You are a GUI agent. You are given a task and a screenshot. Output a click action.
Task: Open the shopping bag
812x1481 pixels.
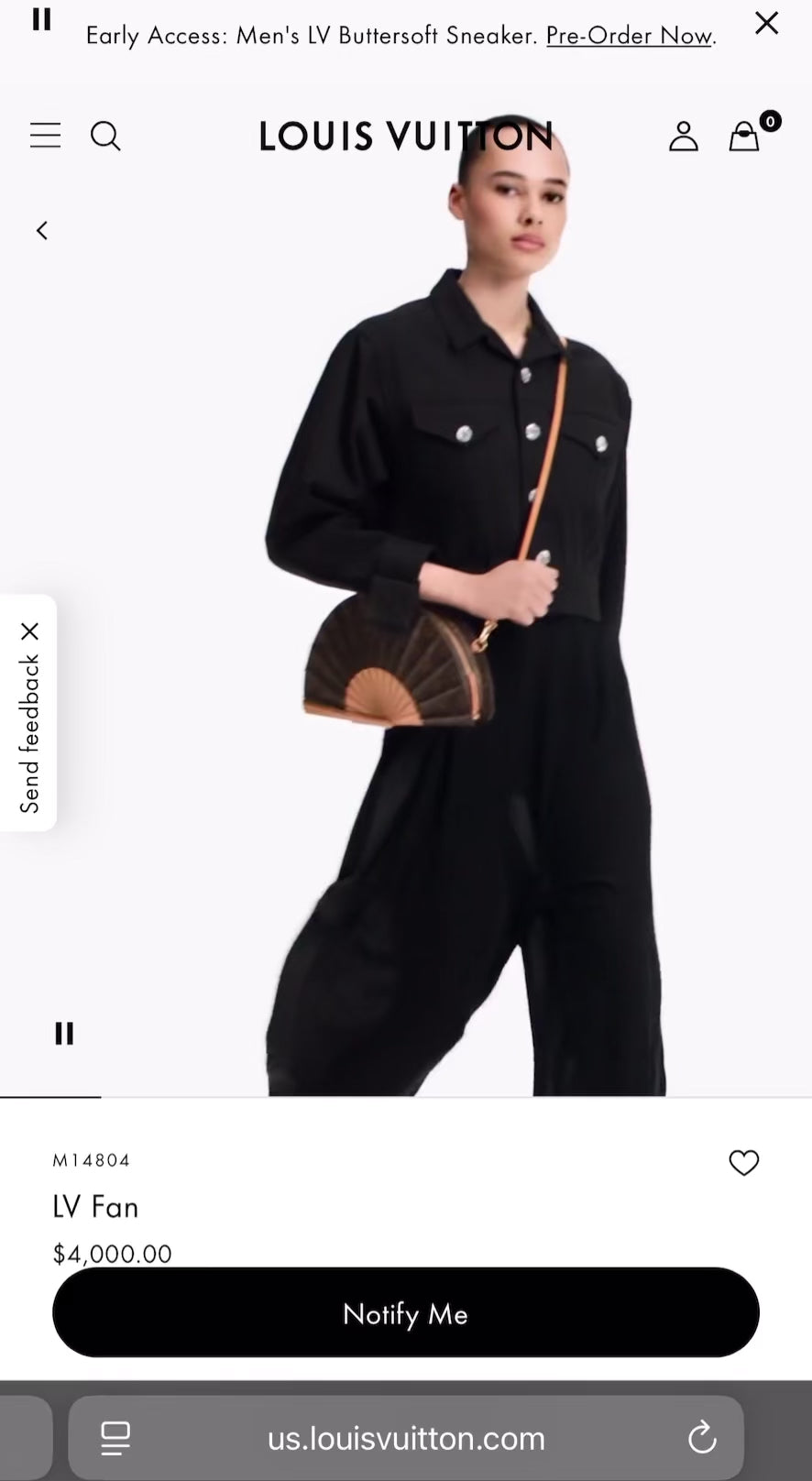[744, 137]
